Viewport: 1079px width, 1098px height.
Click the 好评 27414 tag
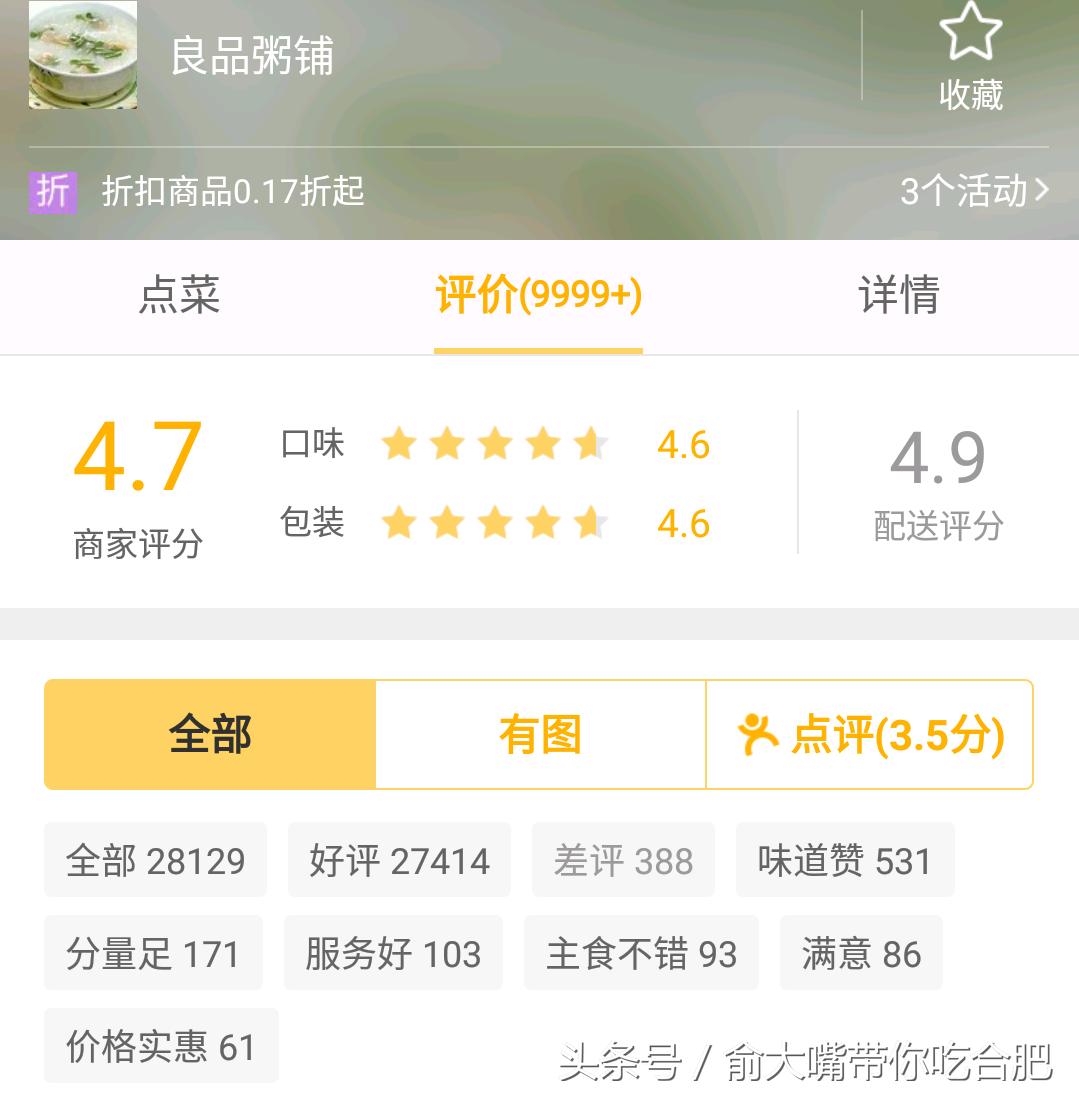pos(398,860)
